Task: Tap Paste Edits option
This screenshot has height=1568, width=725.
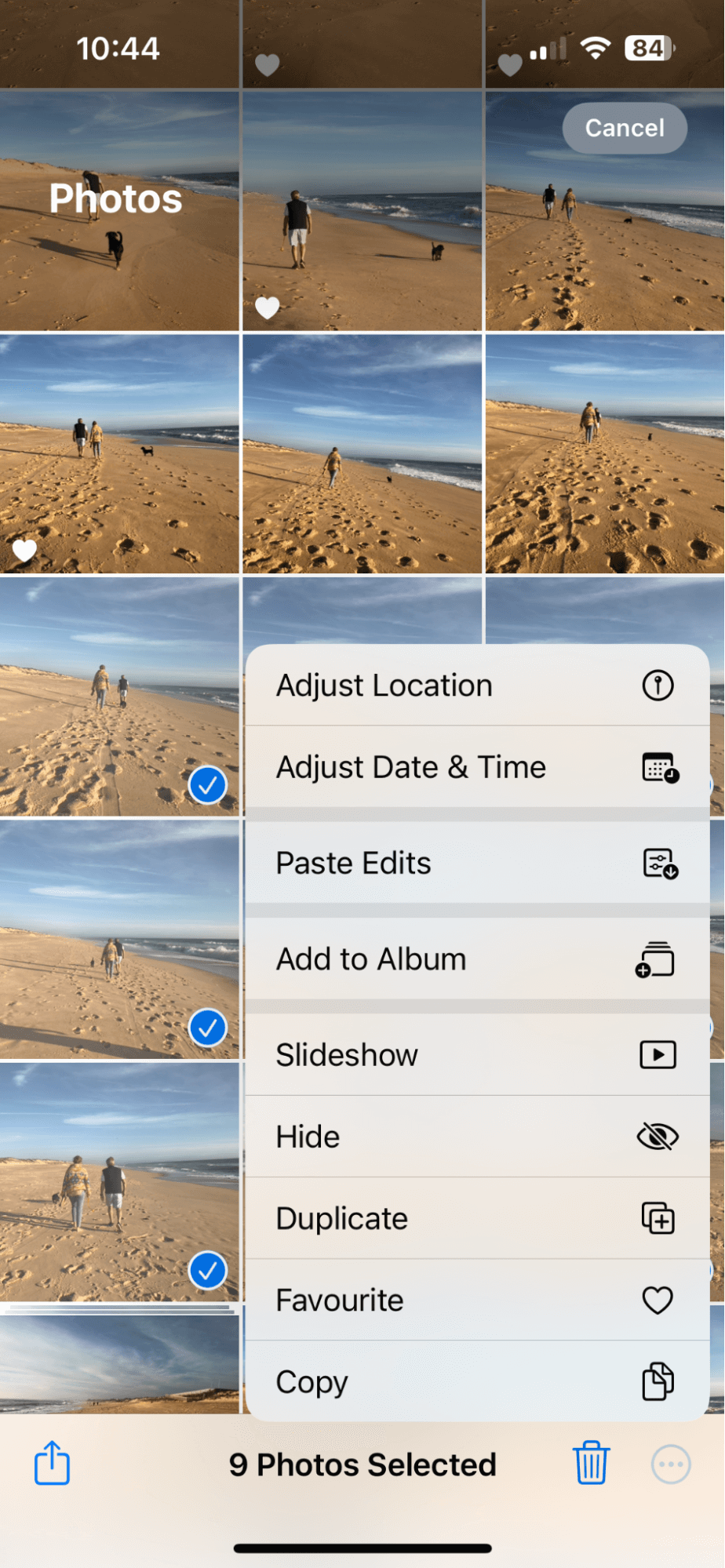Action: tap(477, 863)
